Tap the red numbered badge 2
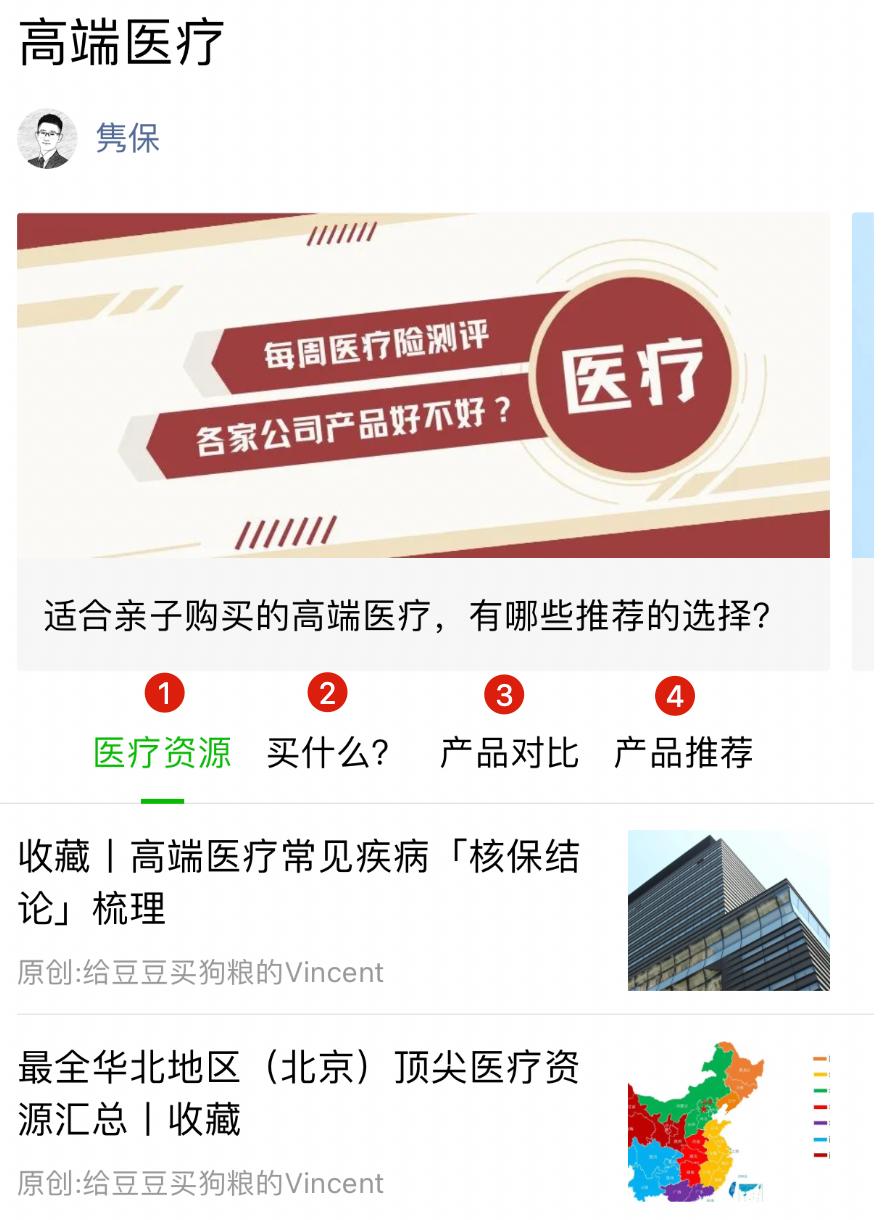The width and height of the screenshot is (886, 1220). [x=325, y=691]
